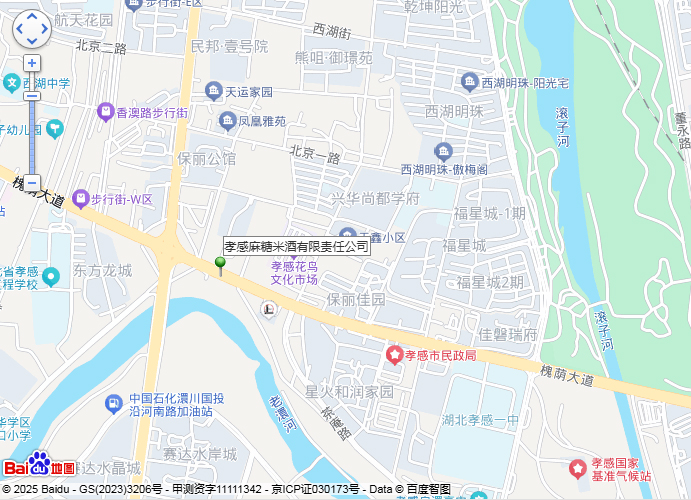Select the green location marker pin
This screenshot has width=691, height=500.
coord(220,264)
